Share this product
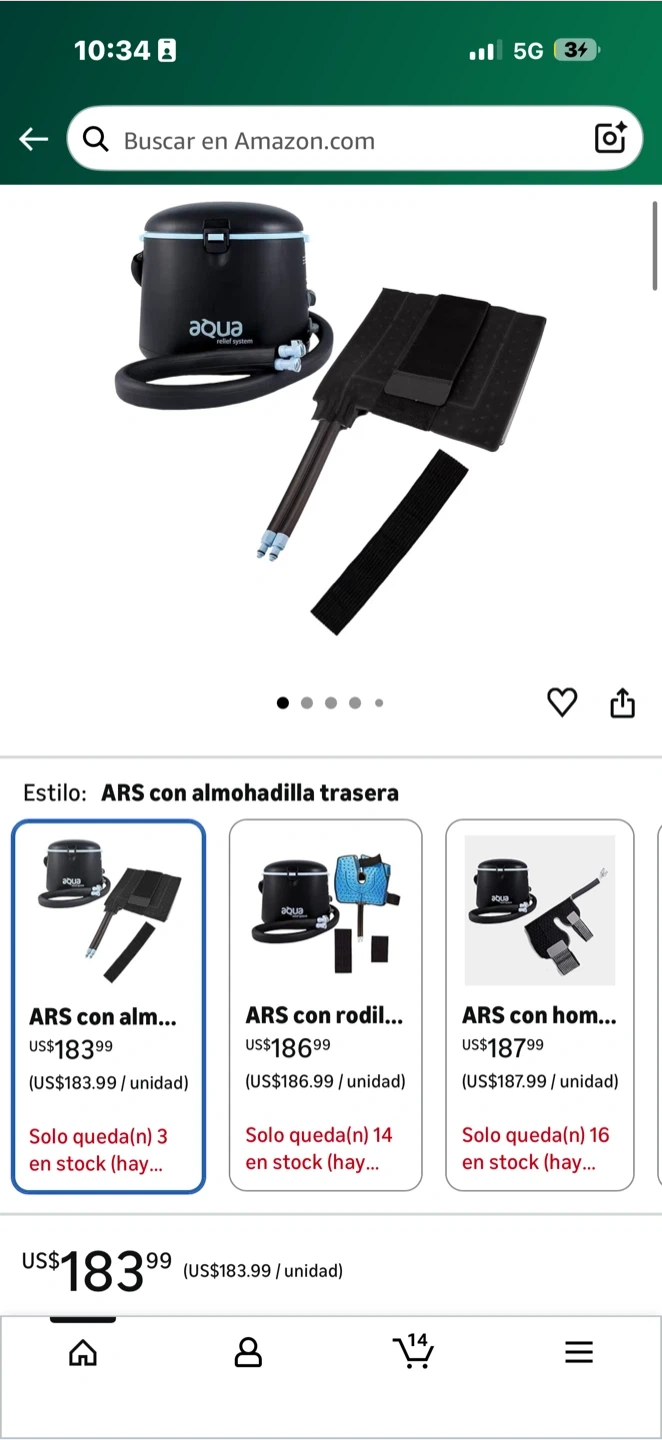The width and height of the screenshot is (662, 1440). pos(622,703)
